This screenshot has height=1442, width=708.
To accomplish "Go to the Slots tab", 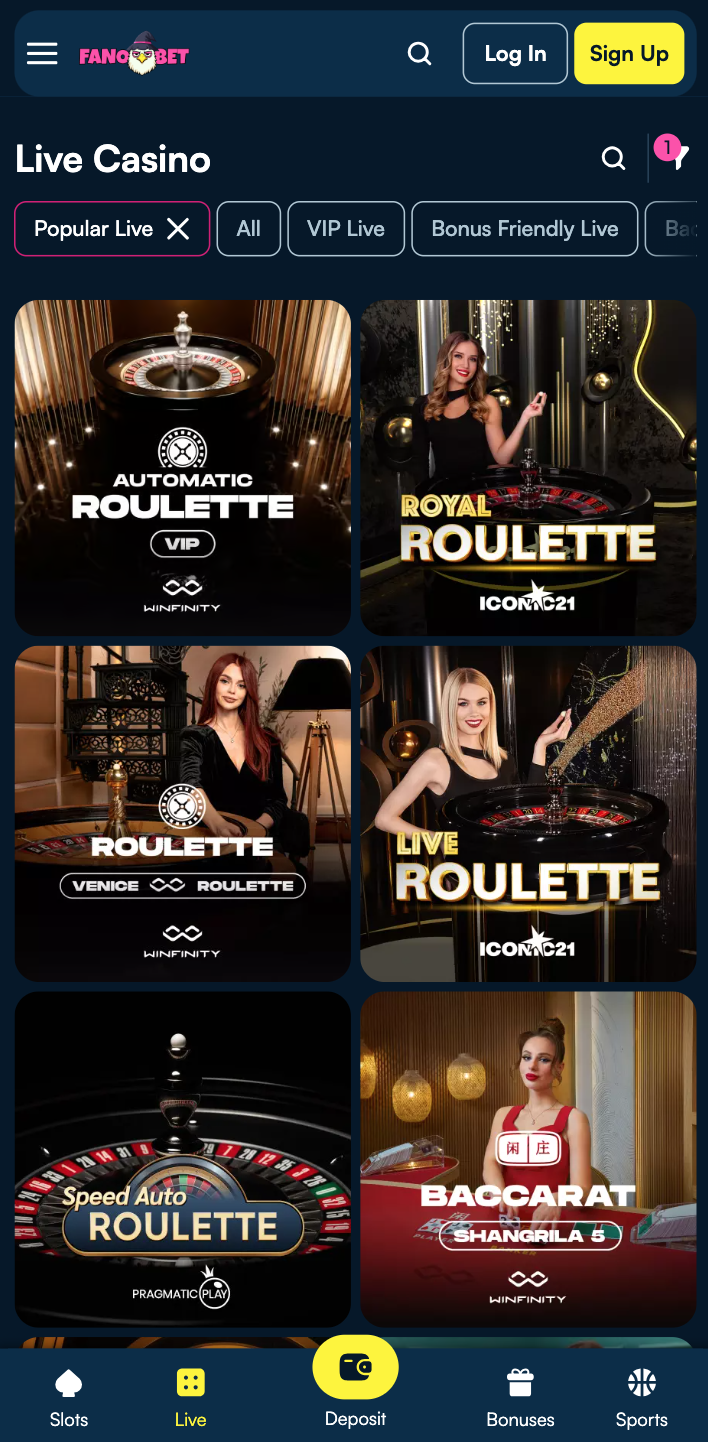I will pyautogui.click(x=69, y=1398).
